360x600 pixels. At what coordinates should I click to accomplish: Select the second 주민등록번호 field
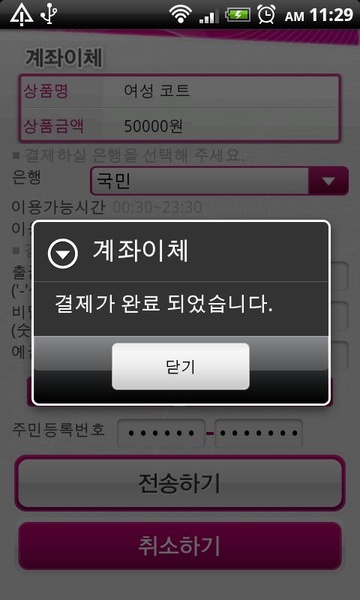[x=259, y=434]
